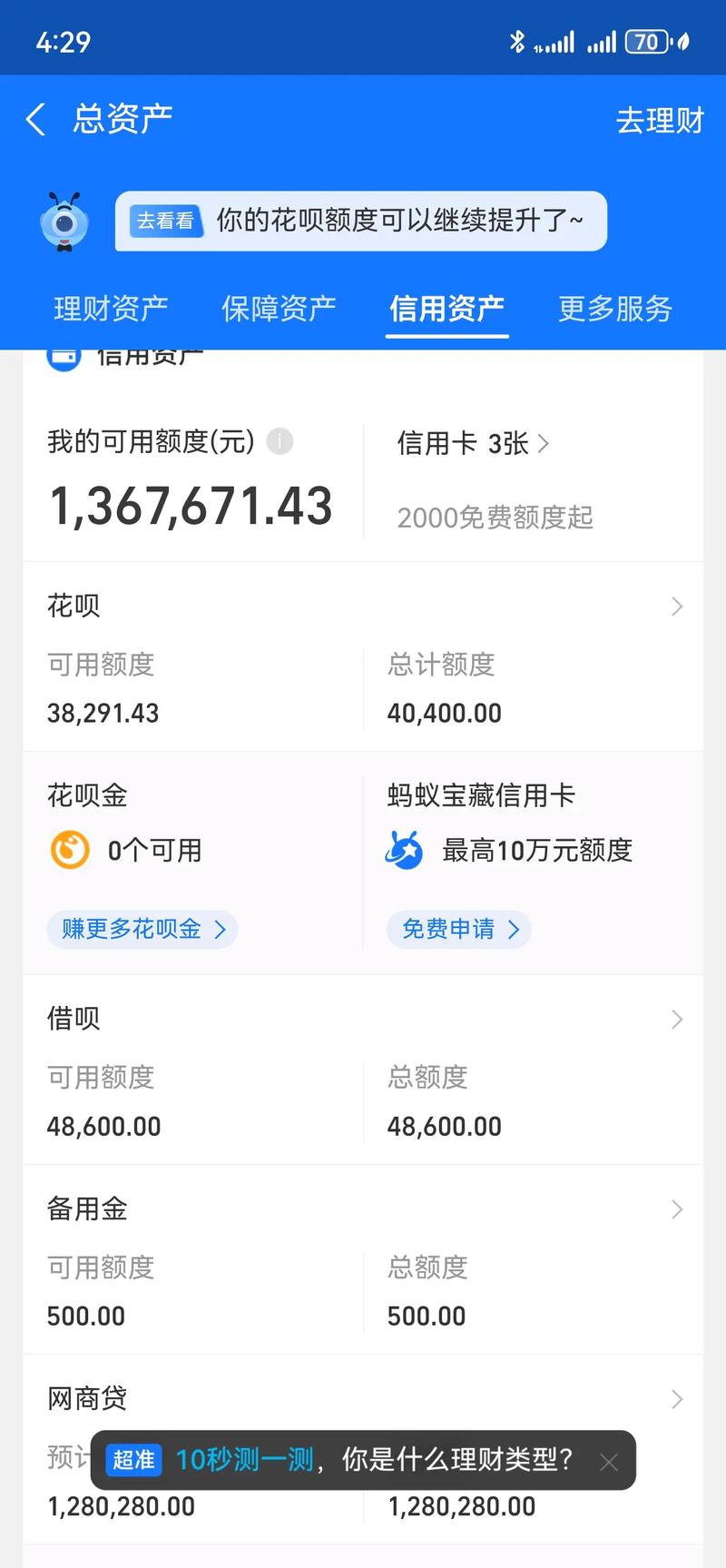726x1568 pixels.
Task: Open the 备用金 row
Action: 363,1208
